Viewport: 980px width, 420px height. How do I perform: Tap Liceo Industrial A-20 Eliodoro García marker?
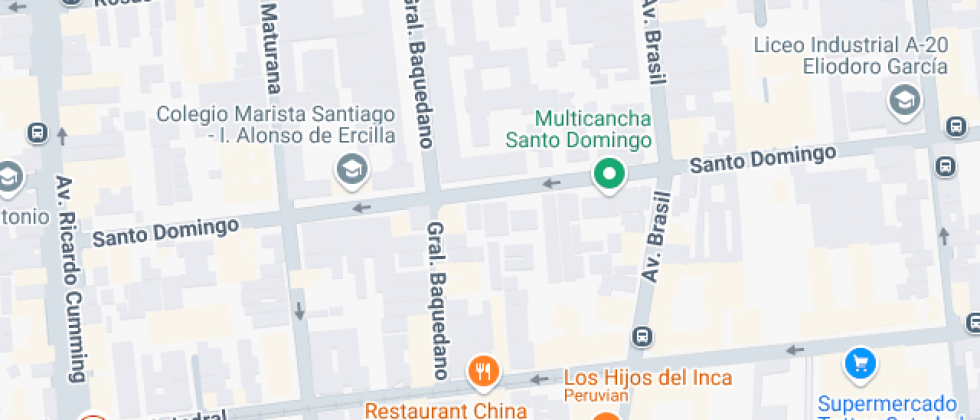[x=904, y=99]
